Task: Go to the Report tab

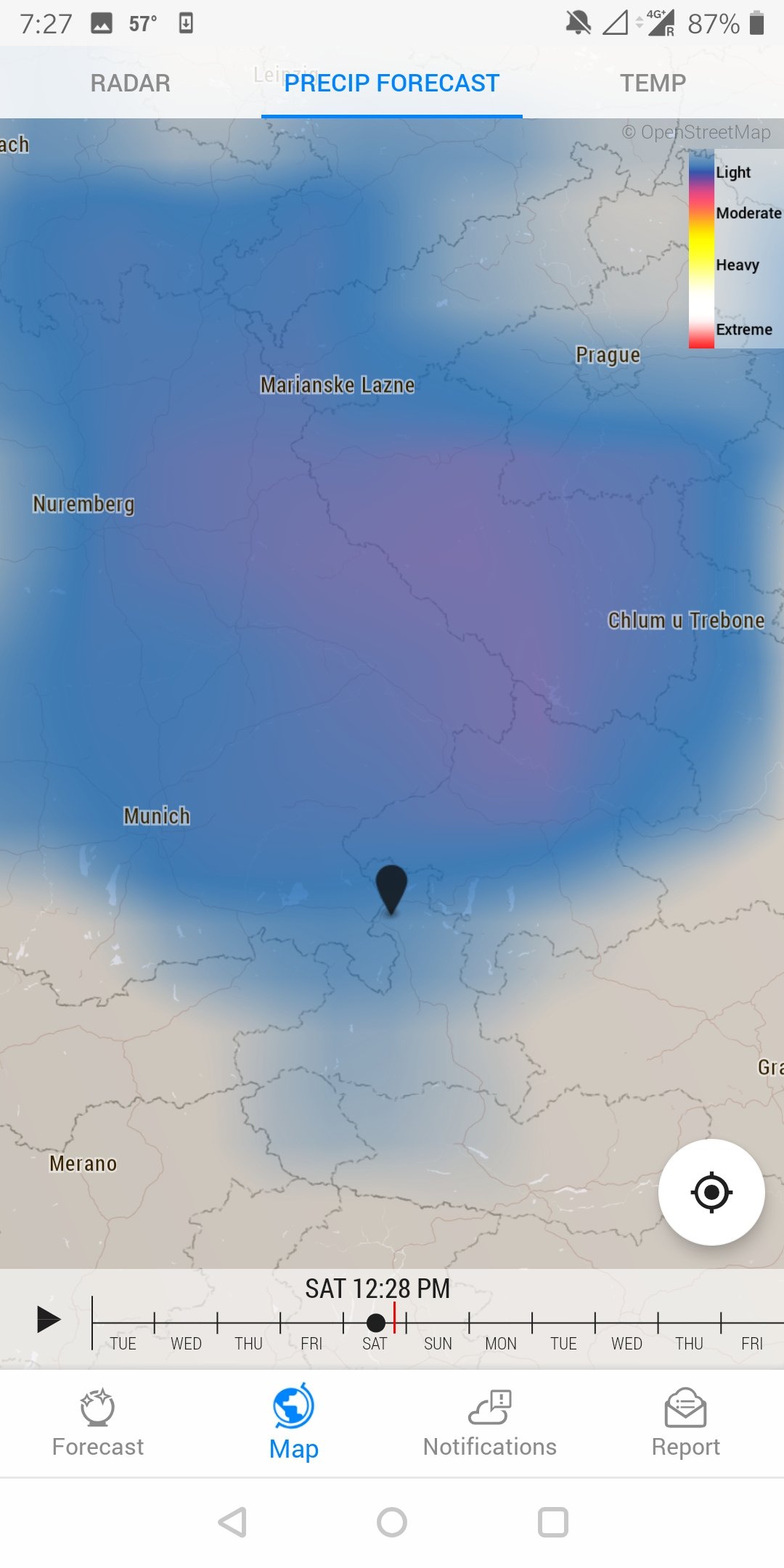Action: click(685, 1423)
